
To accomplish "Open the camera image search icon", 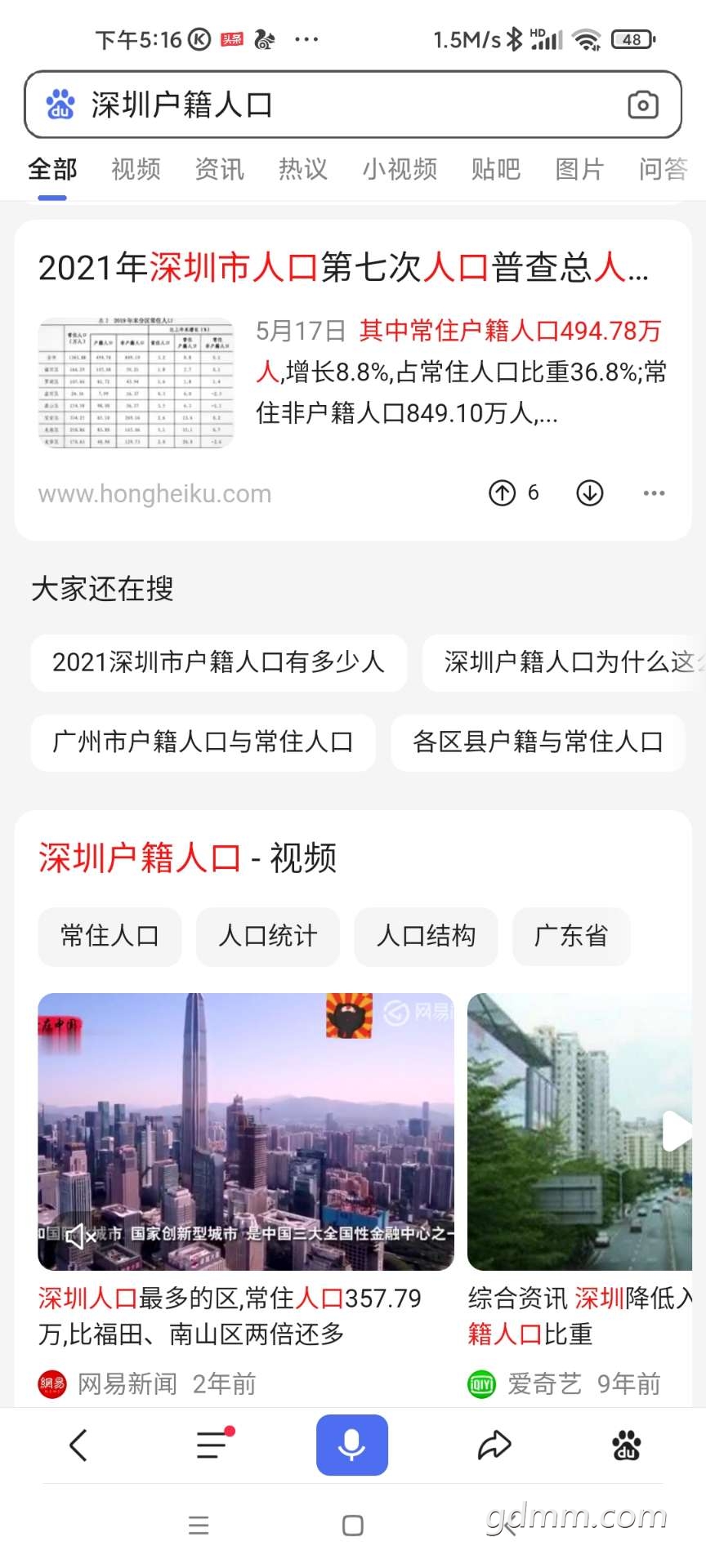I will (642, 105).
